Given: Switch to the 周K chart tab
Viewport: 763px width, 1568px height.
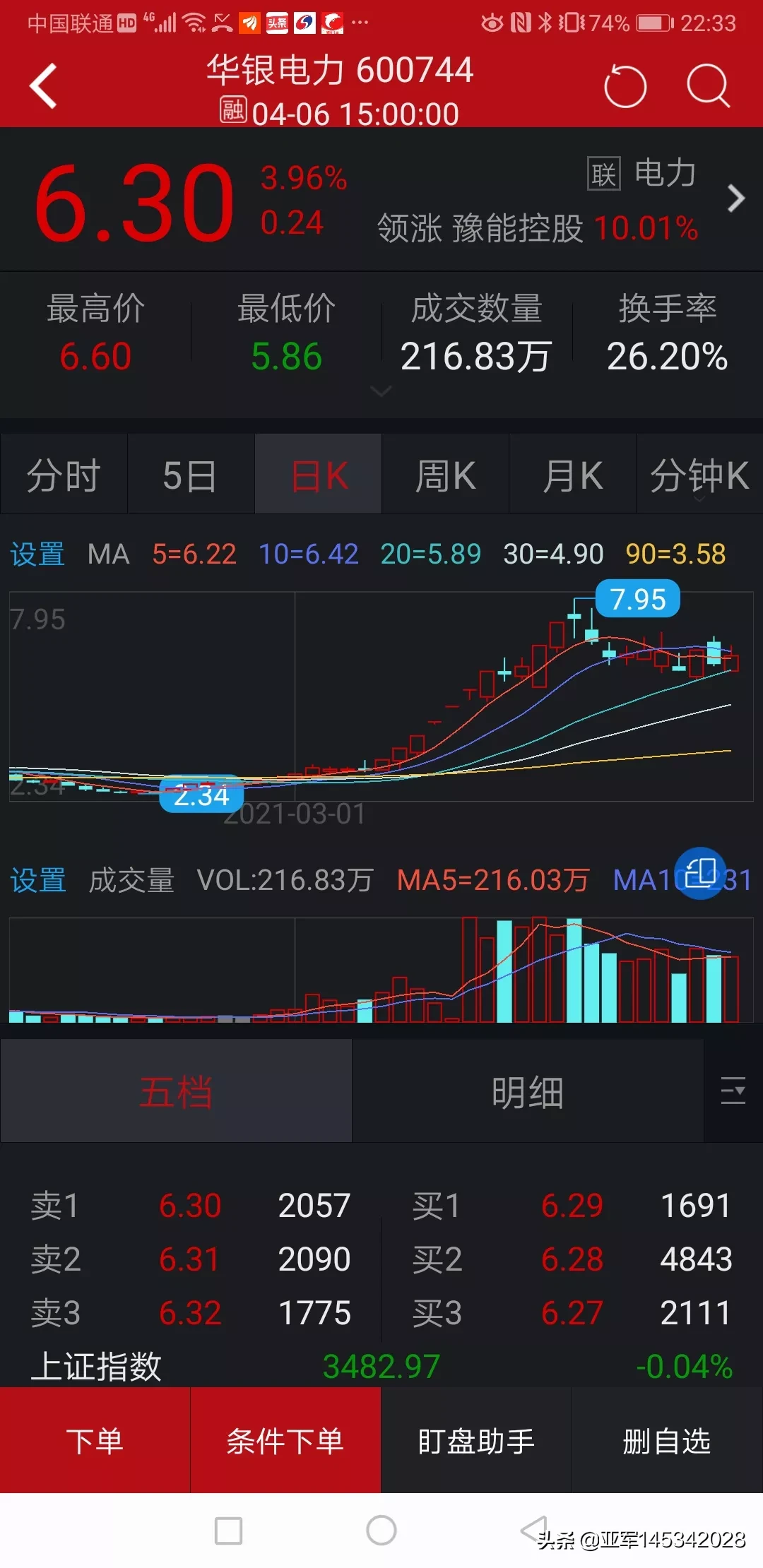Looking at the screenshot, I should (445, 475).
